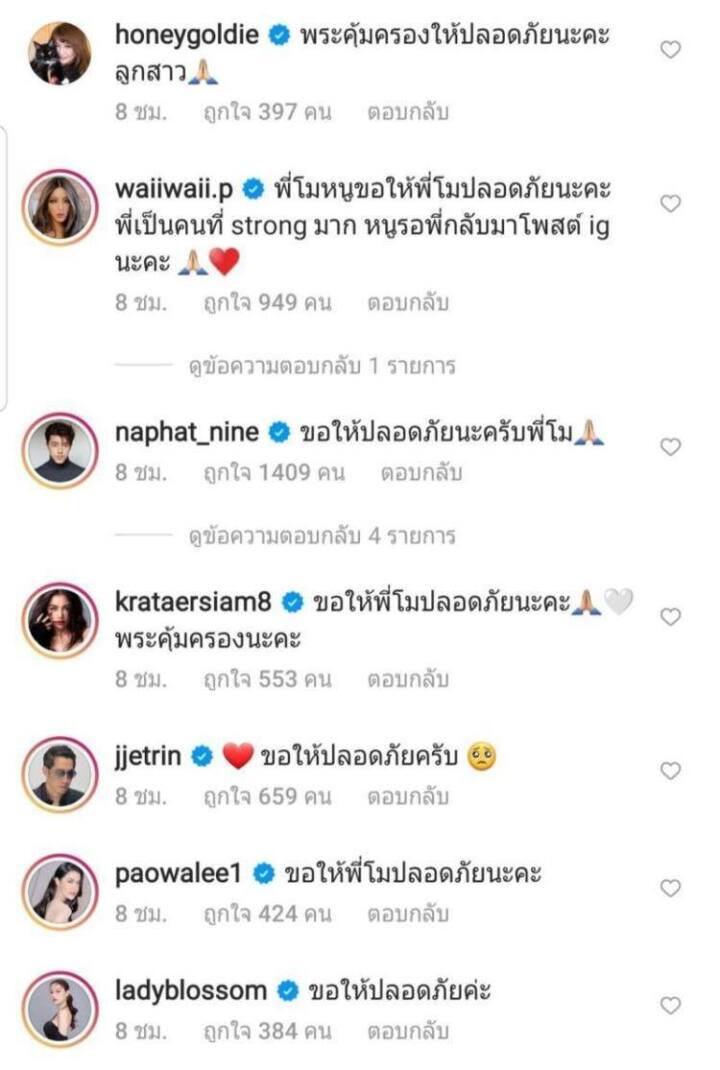Like honeygoldie's comment
The width and height of the screenshot is (720, 1070).
pos(671,49)
